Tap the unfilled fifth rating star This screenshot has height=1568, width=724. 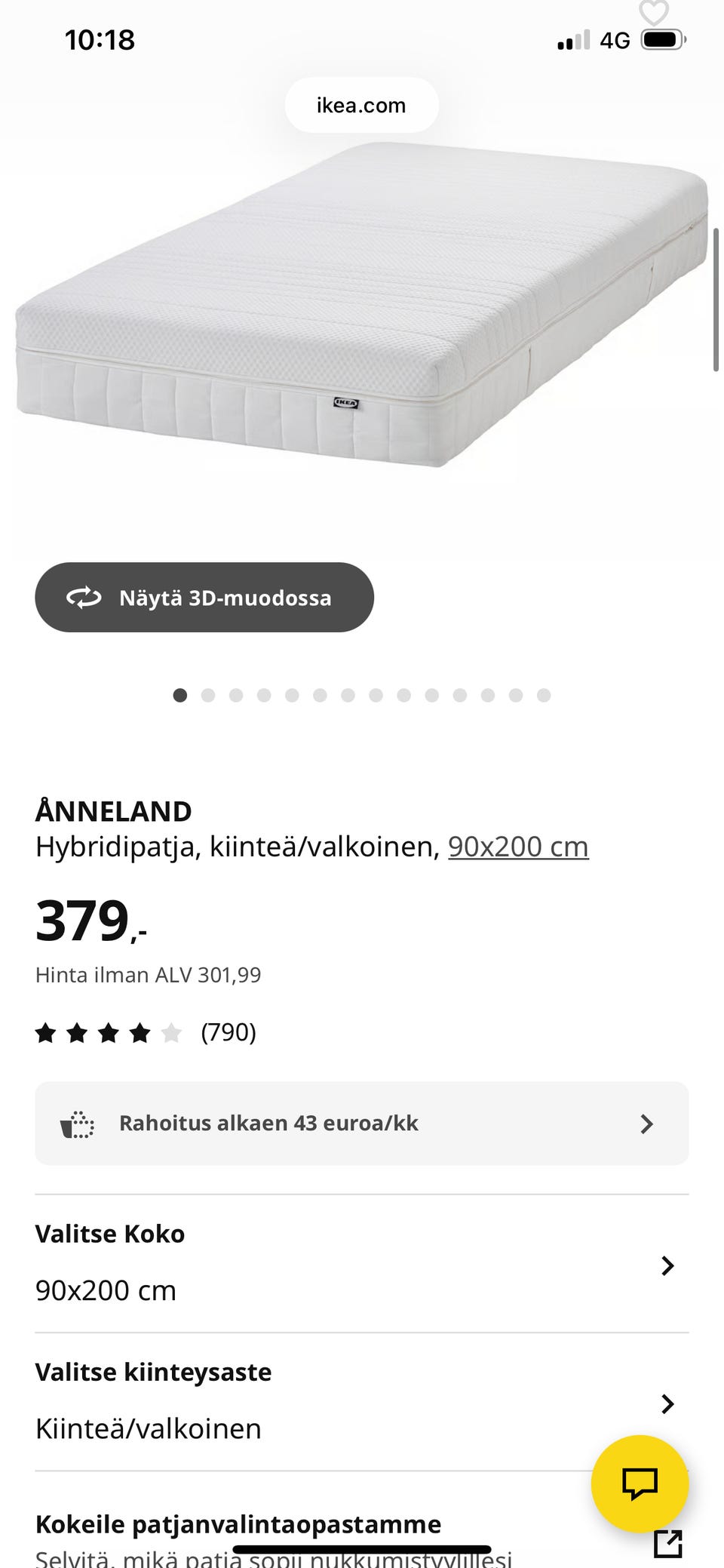171,1031
